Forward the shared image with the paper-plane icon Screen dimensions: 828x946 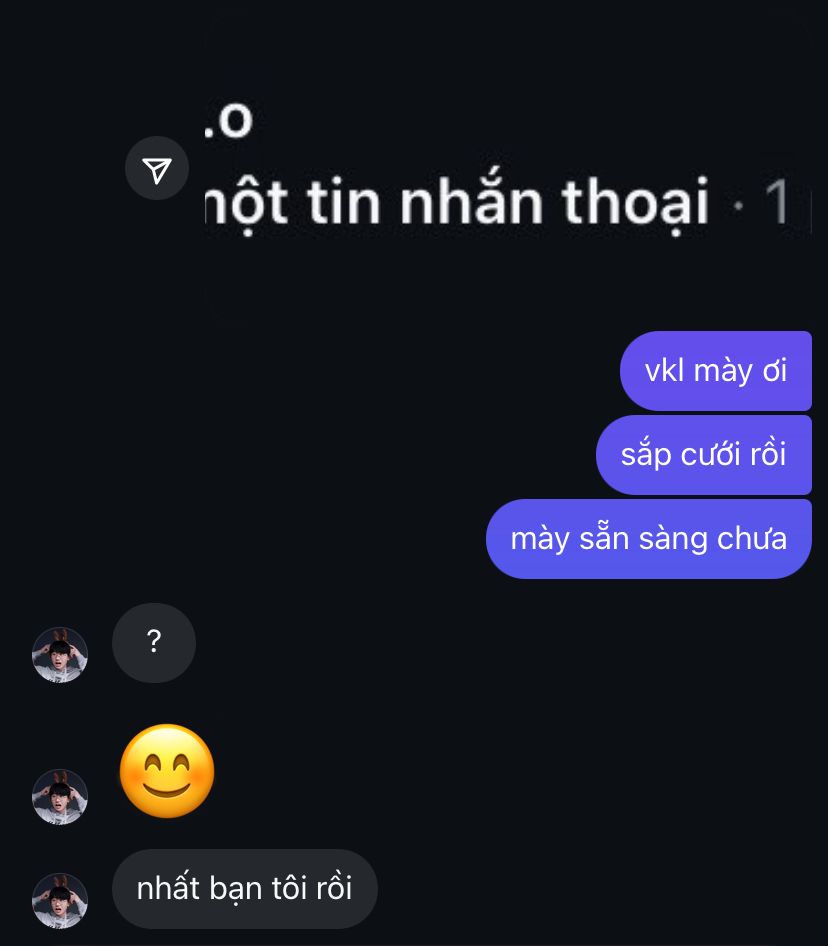point(157,169)
